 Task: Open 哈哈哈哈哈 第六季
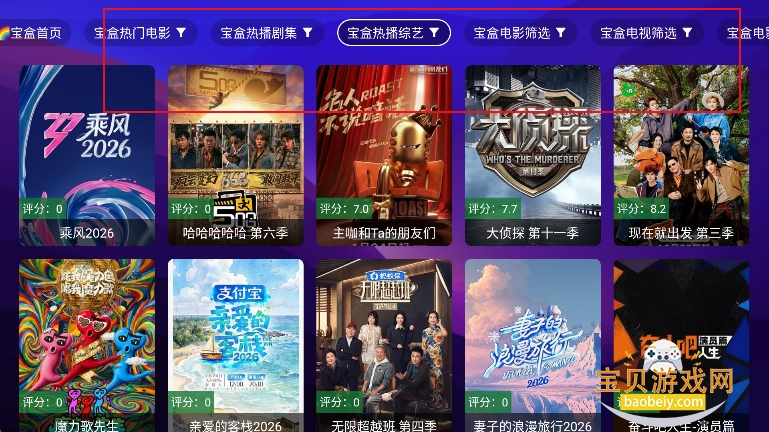point(235,155)
